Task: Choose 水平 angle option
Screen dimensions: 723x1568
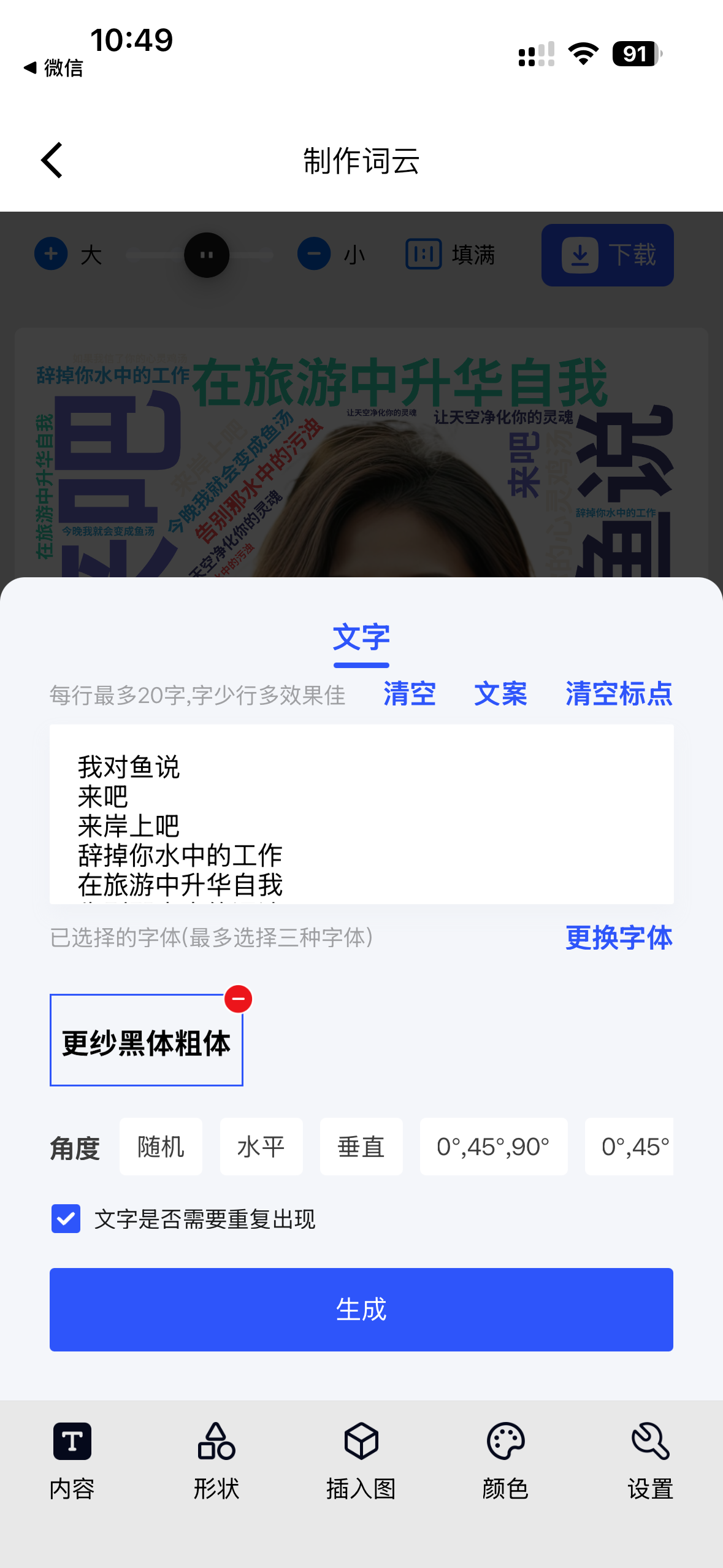Action: click(261, 1147)
